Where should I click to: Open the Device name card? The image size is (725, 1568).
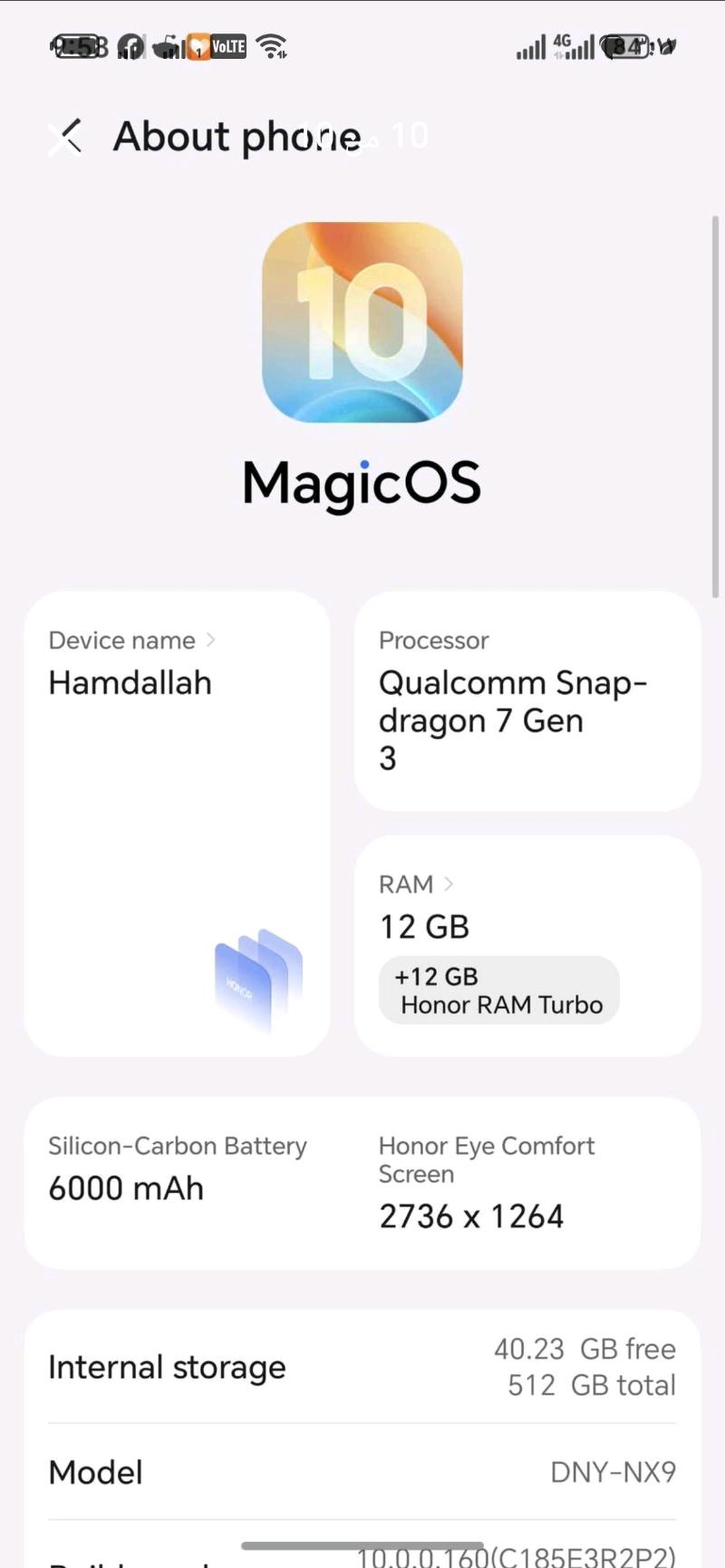coord(177,822)
